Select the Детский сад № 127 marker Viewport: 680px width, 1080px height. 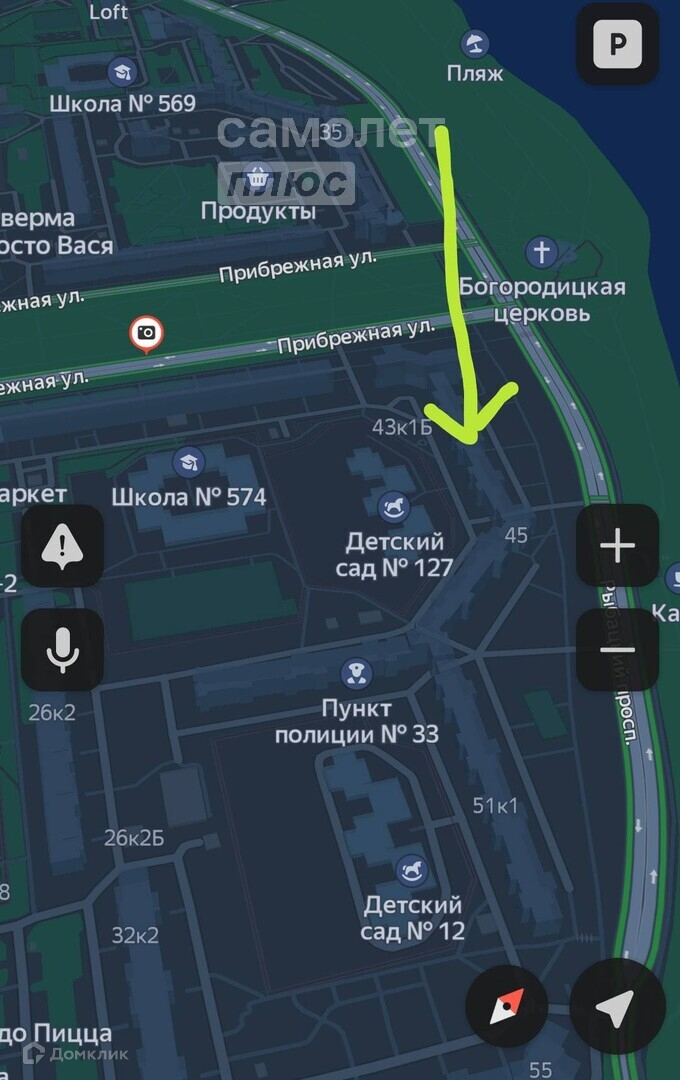(x=394, y=508)
